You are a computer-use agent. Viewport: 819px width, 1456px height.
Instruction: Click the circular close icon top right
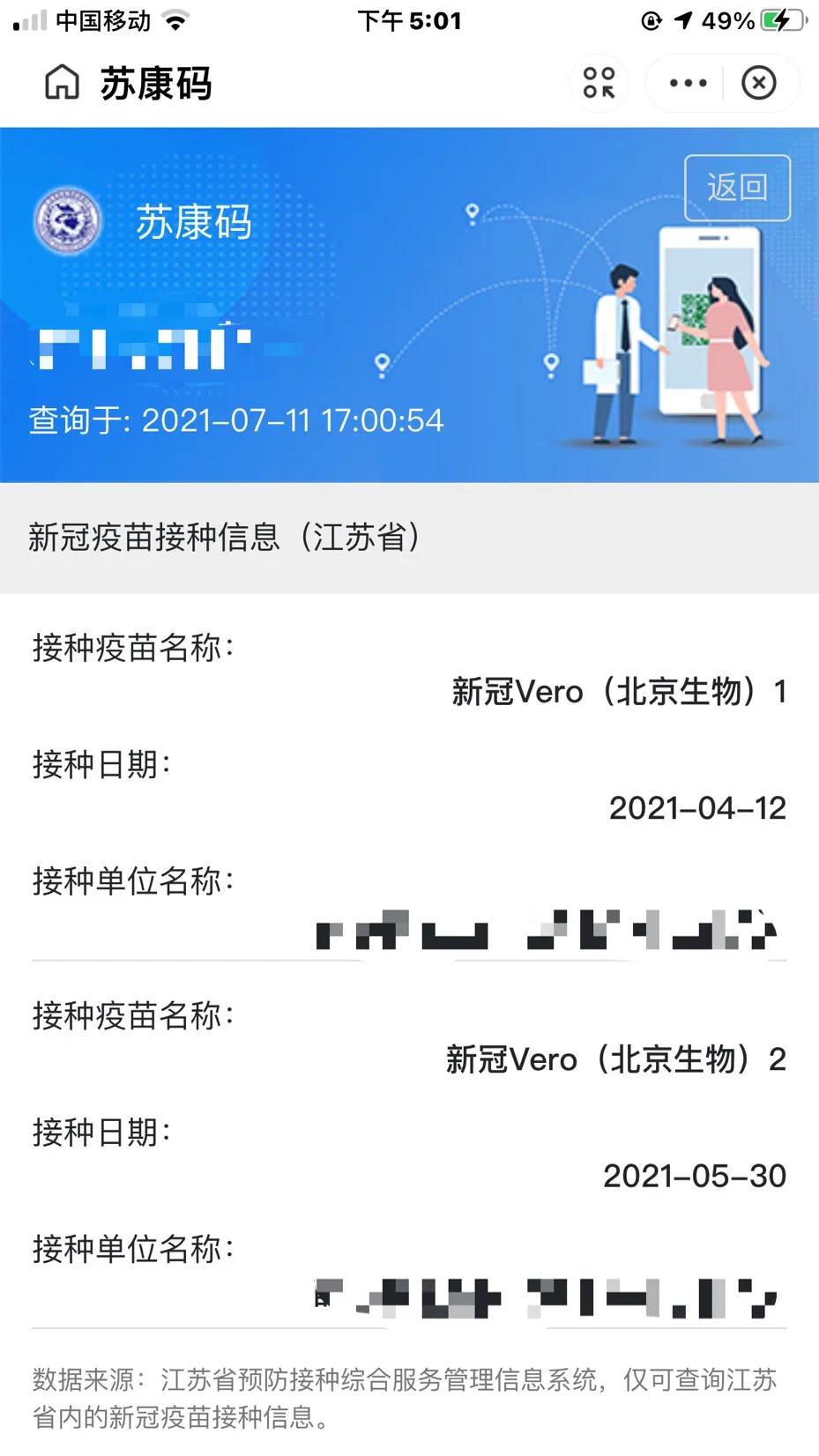758,83
